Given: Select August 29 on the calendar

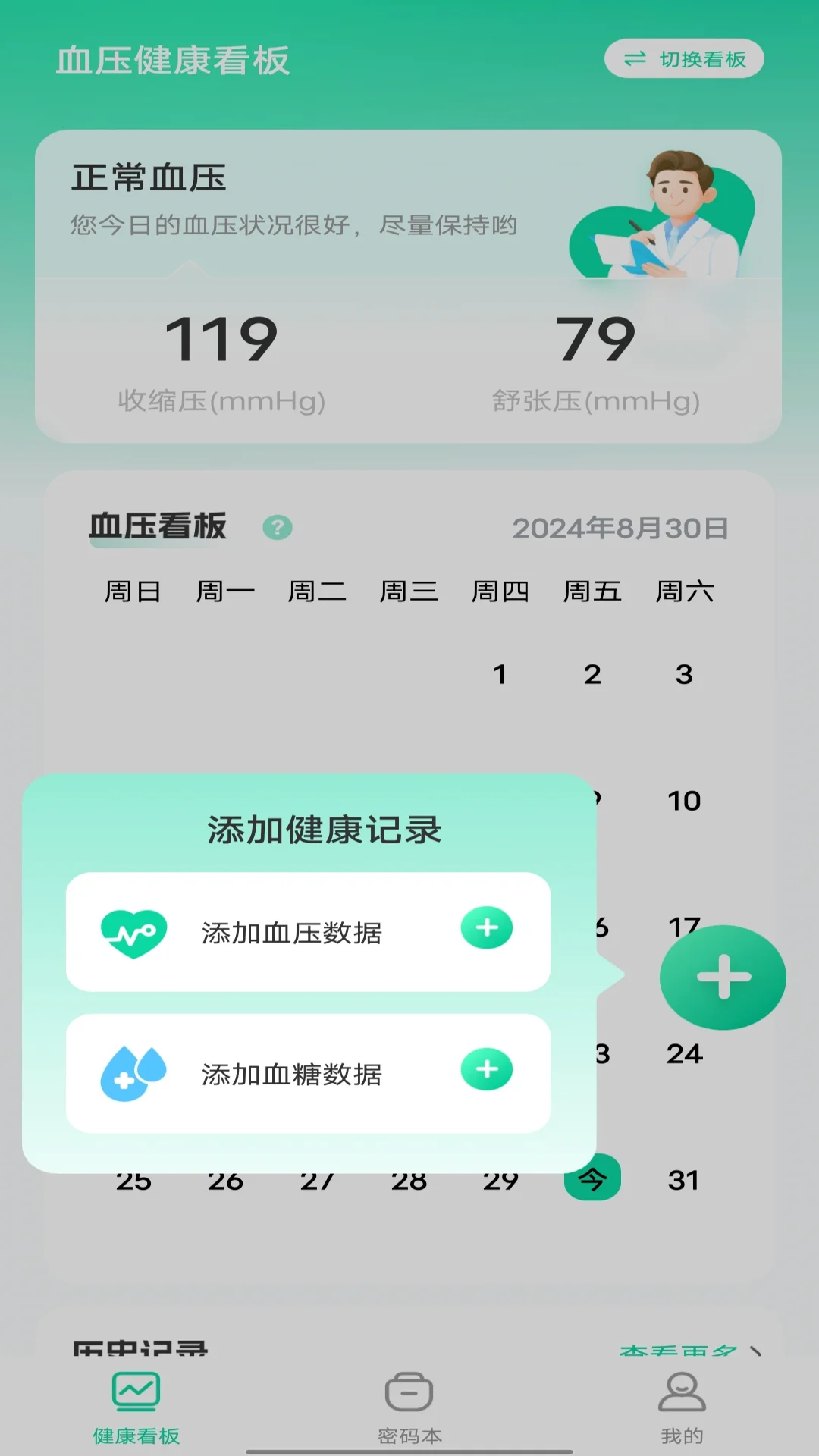Looking at the screenshot, I should 500,1179.
